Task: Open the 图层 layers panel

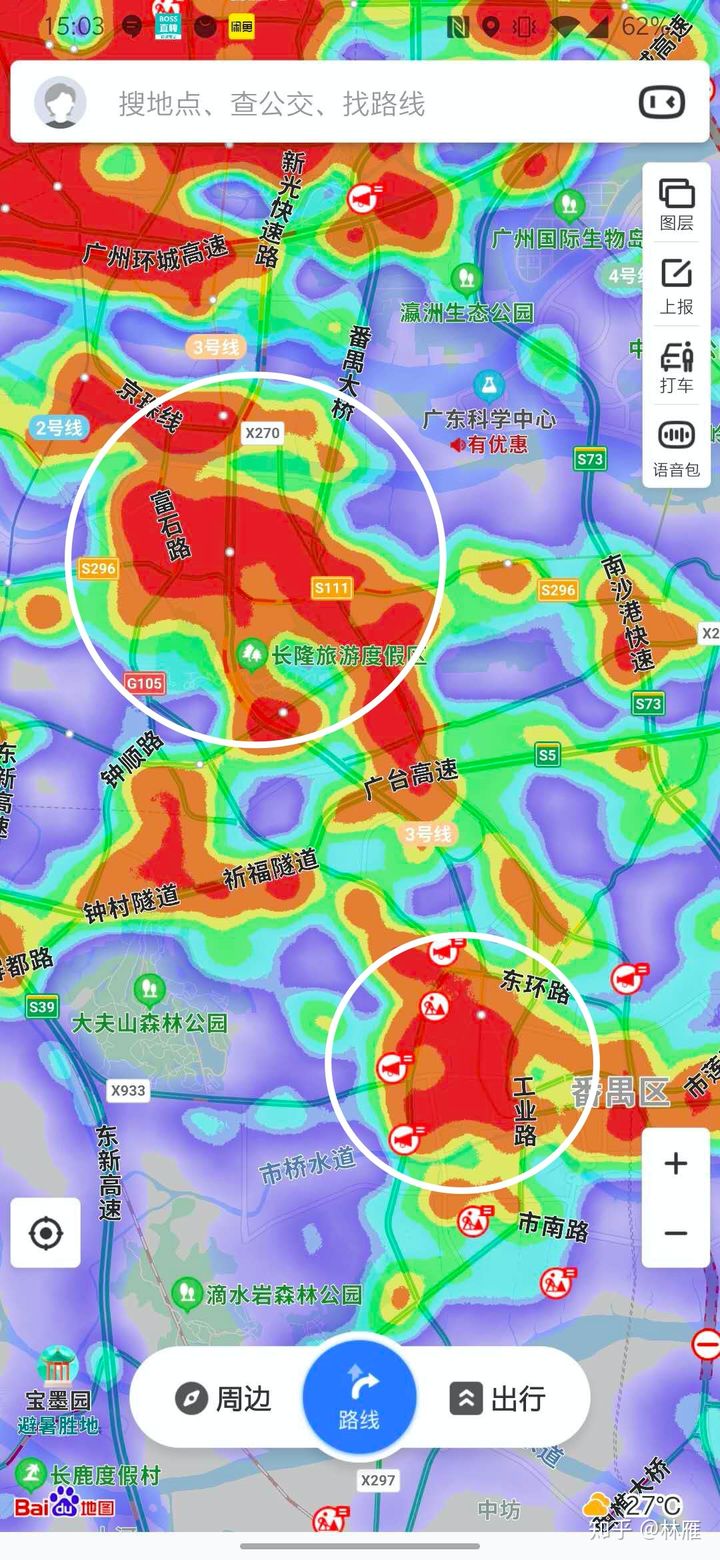Action: click(x=676, y=205)
